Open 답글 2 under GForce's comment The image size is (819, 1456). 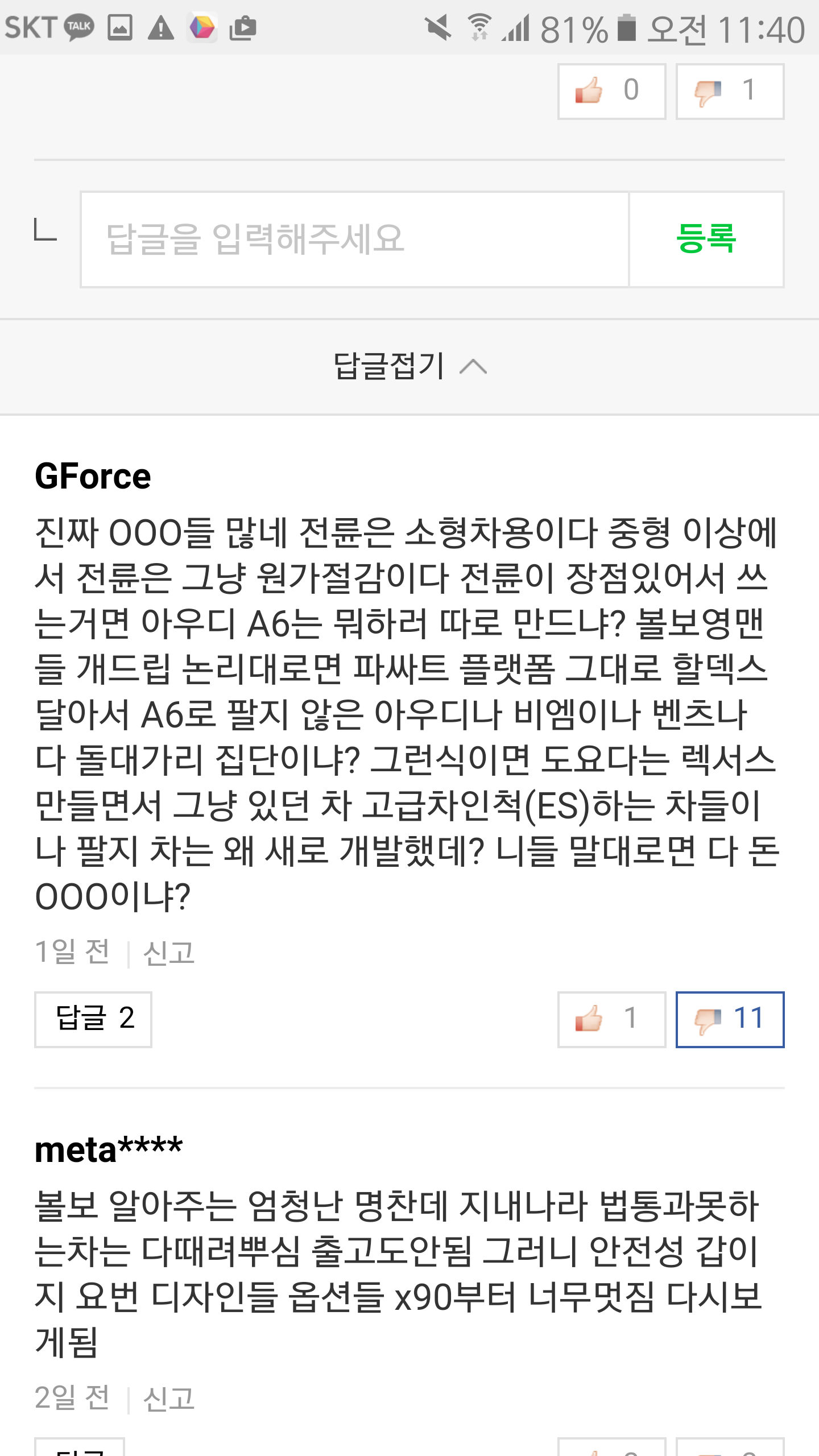(x=93, y=1019)
